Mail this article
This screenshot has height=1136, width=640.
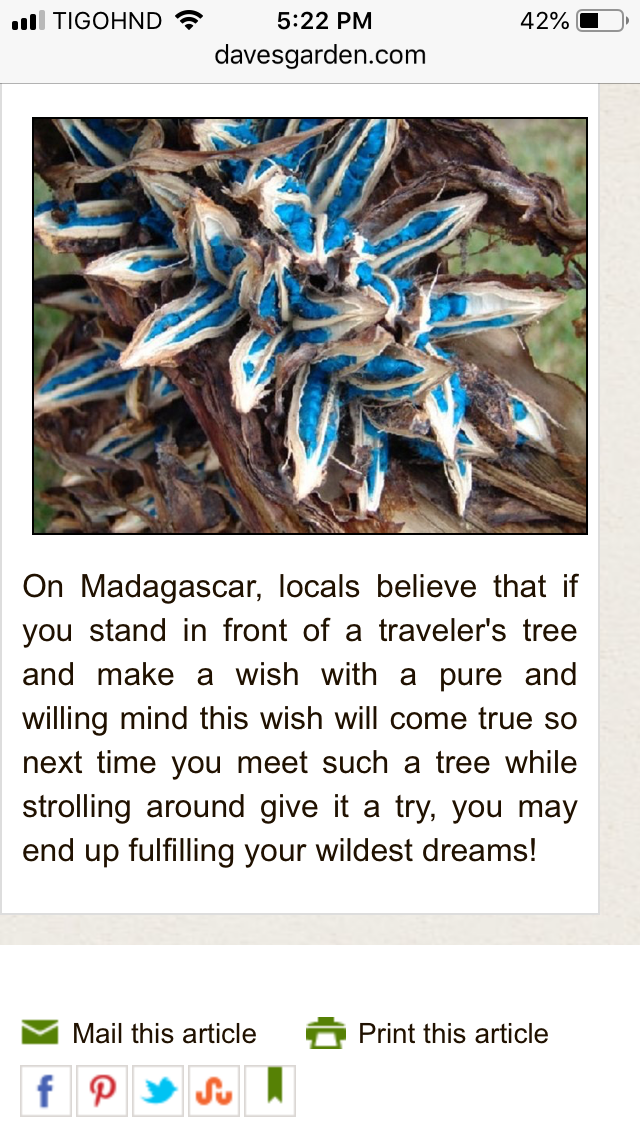pyautogui.click(x=140, y=1033)
